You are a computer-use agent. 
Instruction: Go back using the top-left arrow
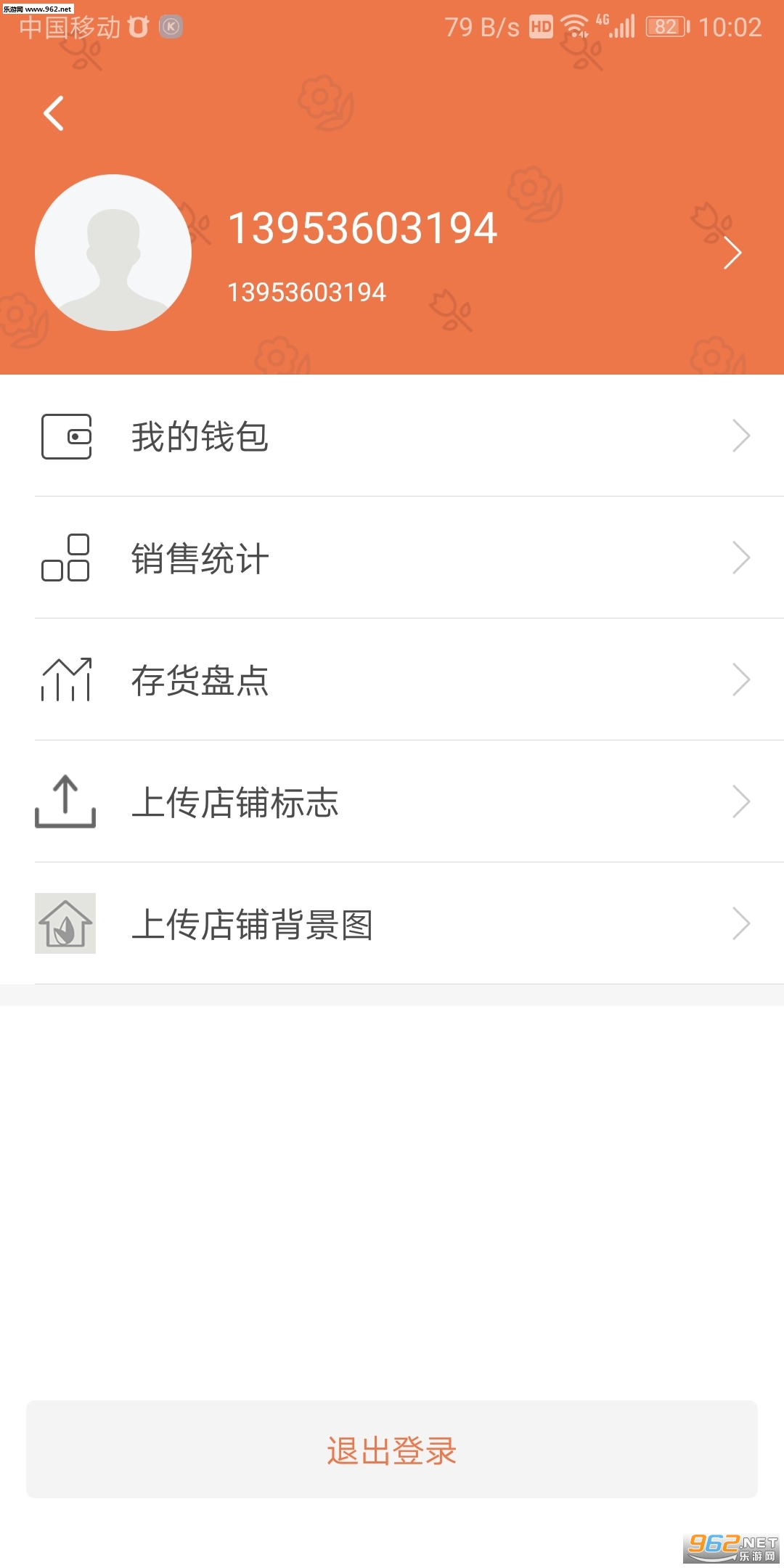pyautogui.click(x=54, y=114)
